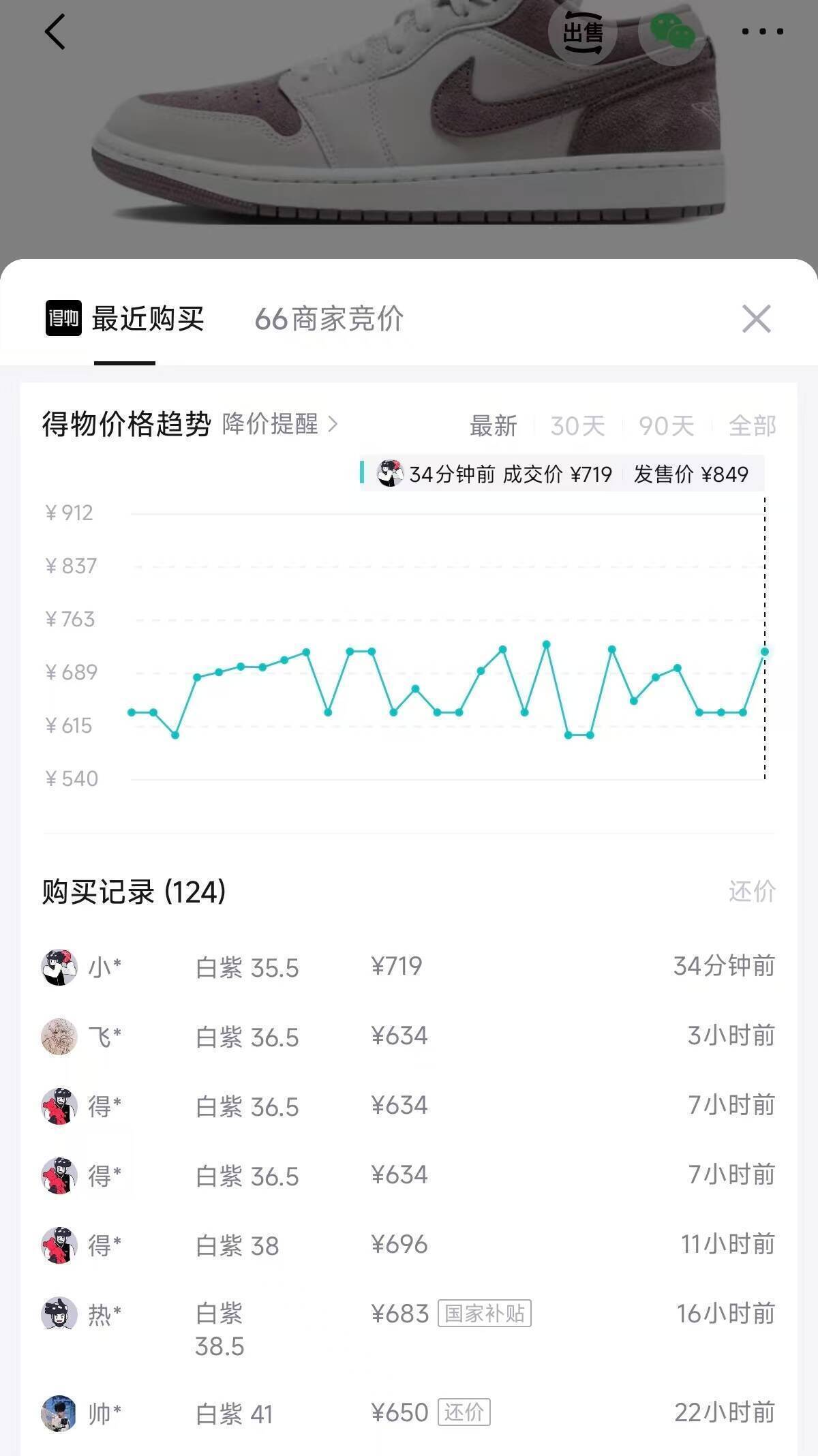
Task: Tap the 出售 sell icon
Action: click(x=583, y=31)
